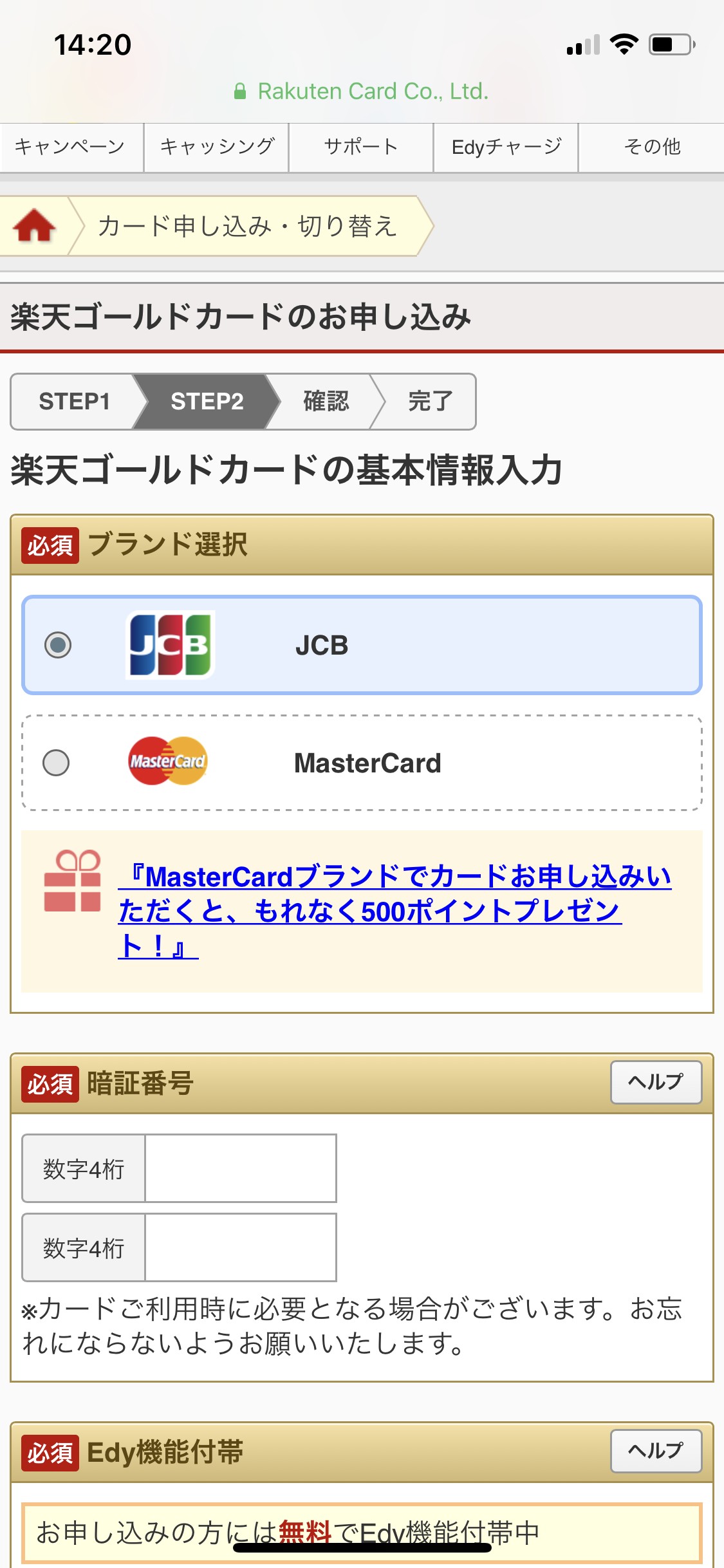Open カード申し込み・切り替え breadcrumb
The image size is (724, 1568).
tap(248, 226)
